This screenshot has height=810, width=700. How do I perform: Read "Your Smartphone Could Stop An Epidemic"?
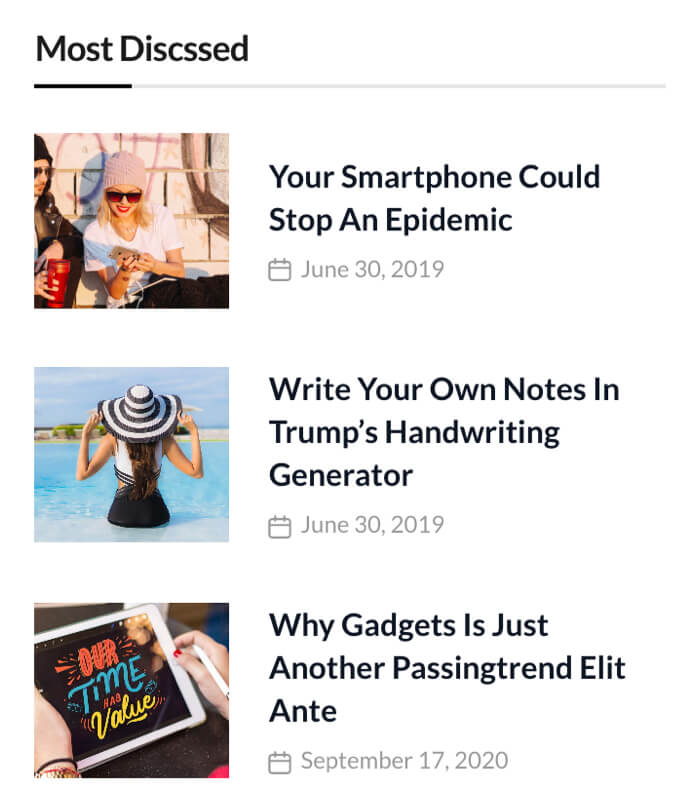[434, 198]
